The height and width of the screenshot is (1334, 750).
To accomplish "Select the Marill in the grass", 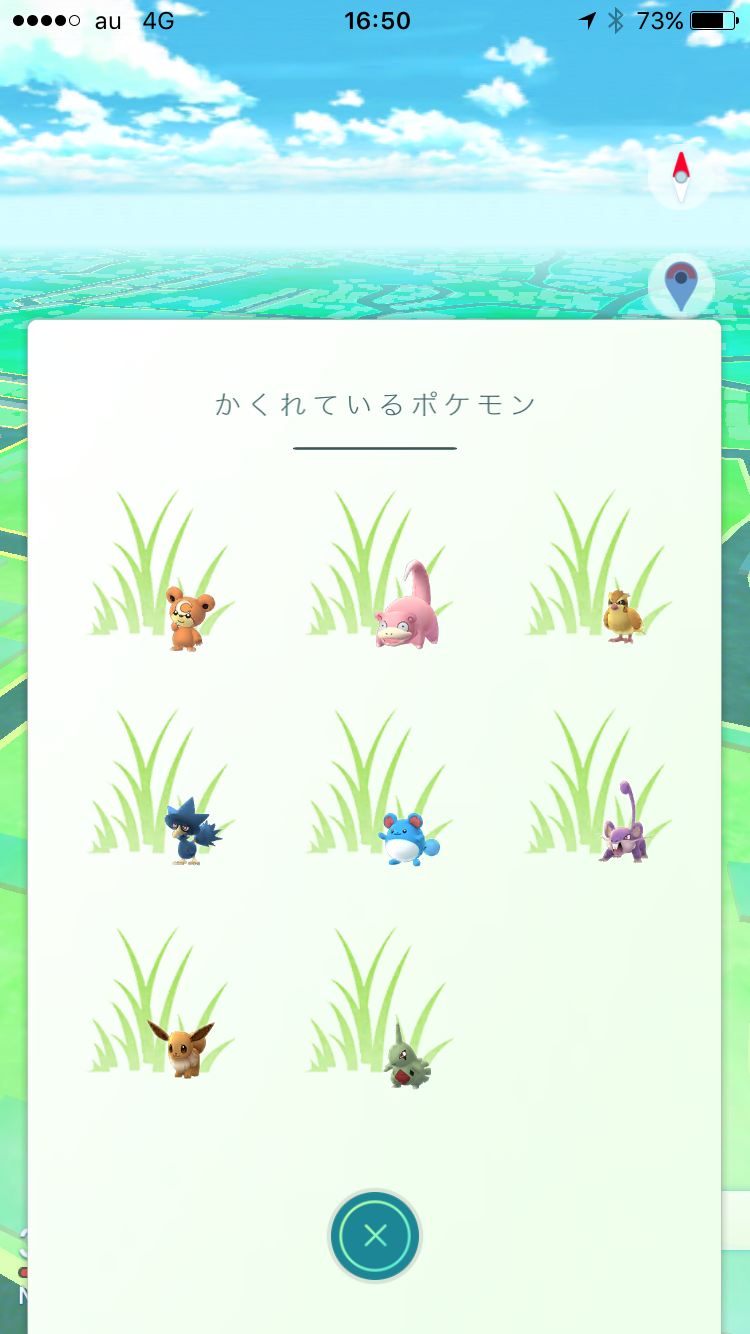I will point(408,838).
